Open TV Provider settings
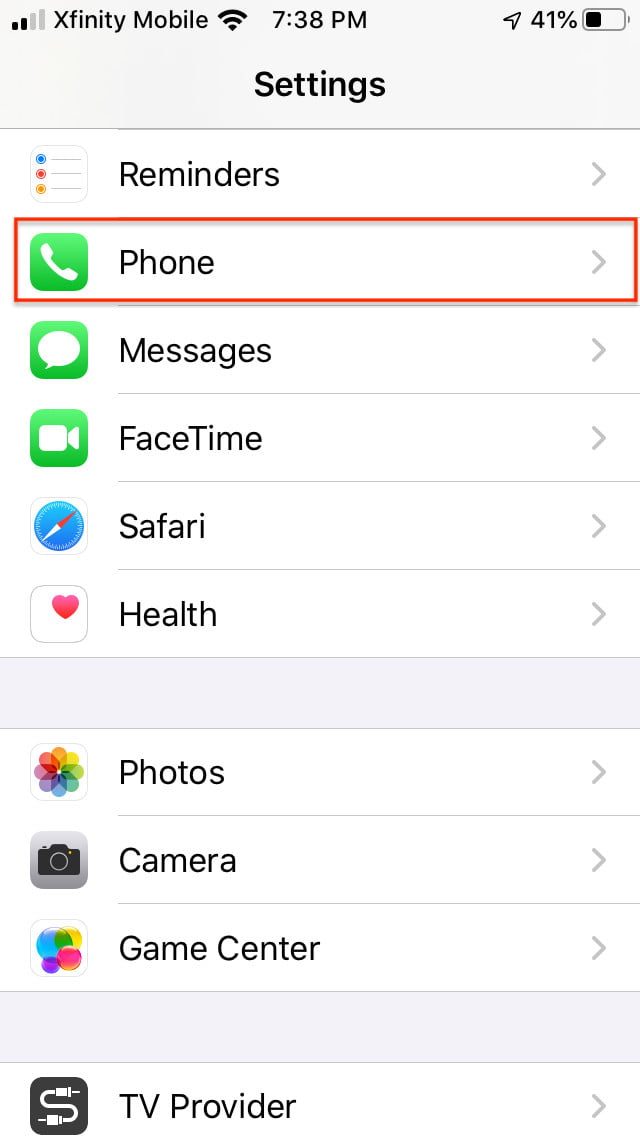Screen dimensions: 640x1136 click(320, 1106)
